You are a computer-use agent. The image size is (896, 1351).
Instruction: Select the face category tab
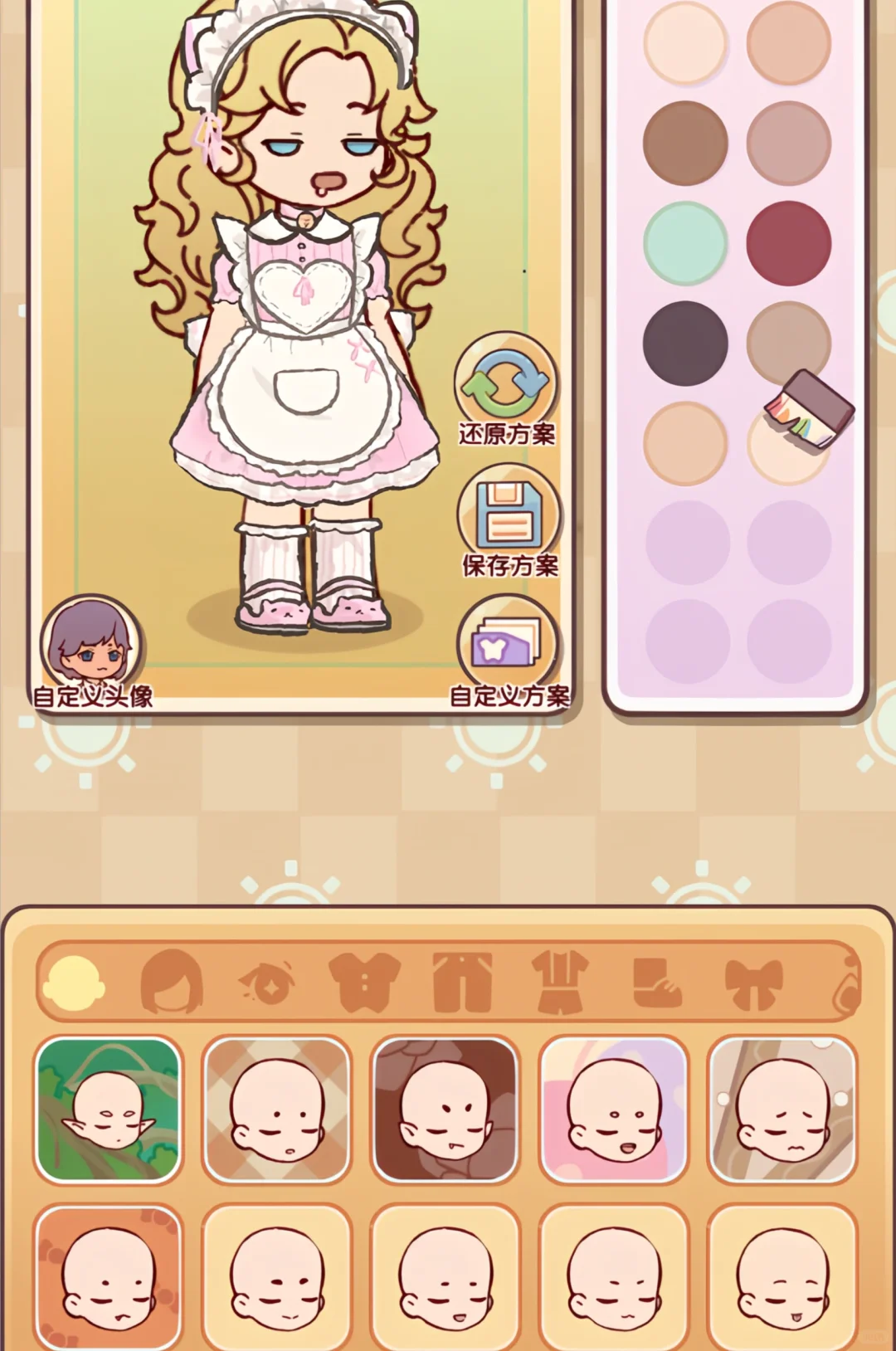[73, 982]
